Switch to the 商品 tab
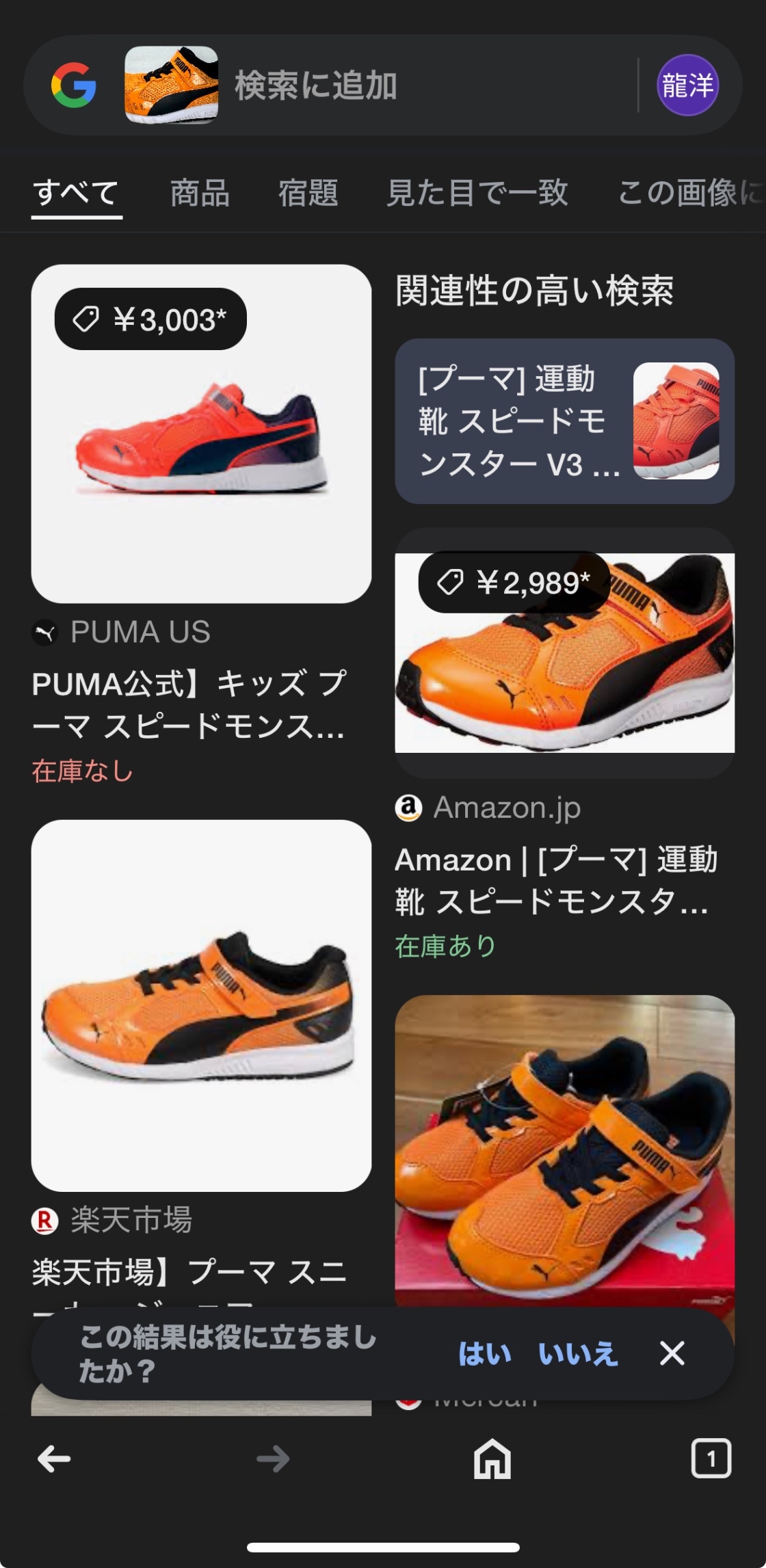Image resolution: width=766 pixels, height=1568 pixels. coord(200,193)
